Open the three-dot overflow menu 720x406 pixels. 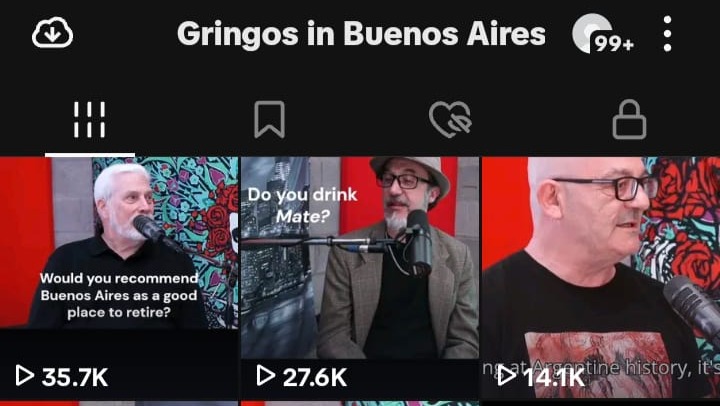(668, 34)
